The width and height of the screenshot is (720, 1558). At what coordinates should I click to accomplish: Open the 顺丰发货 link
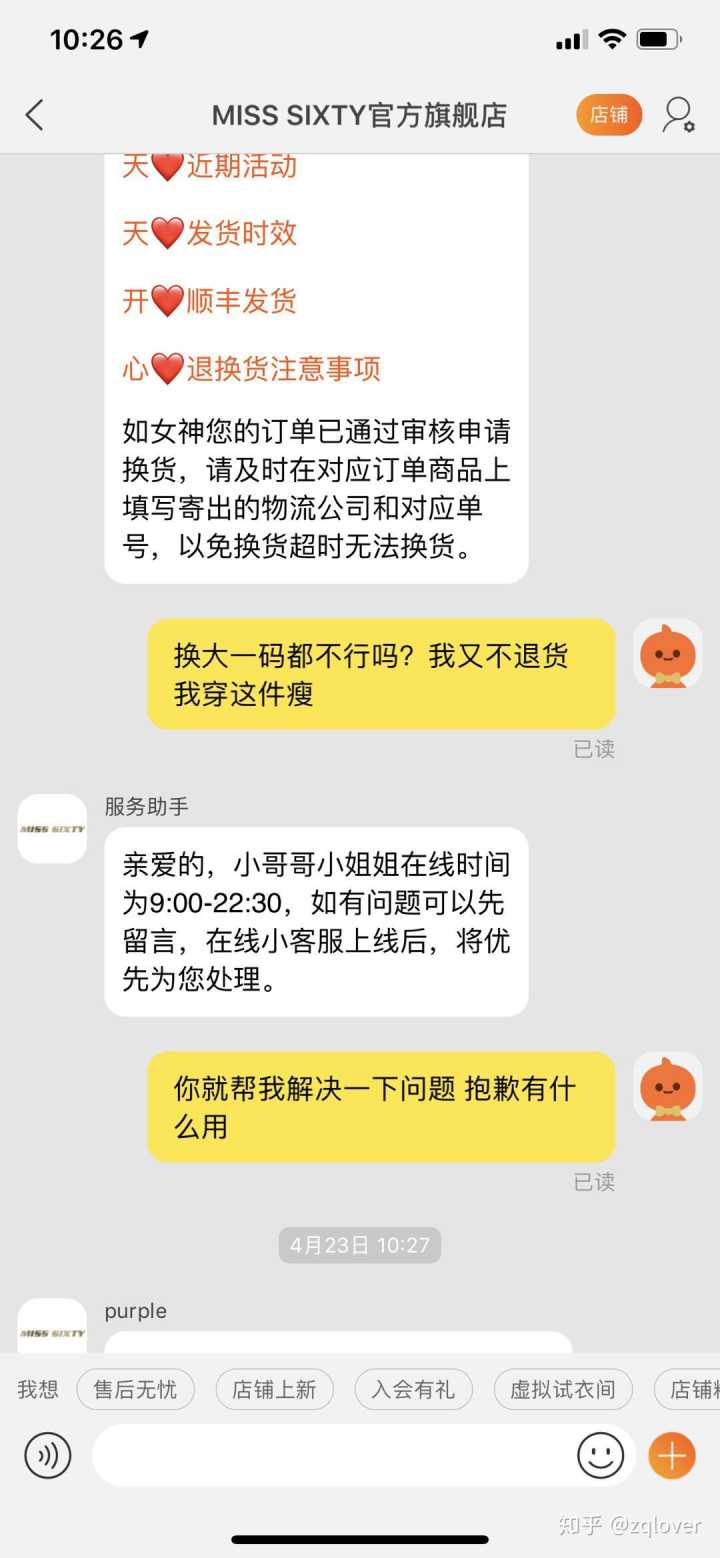pyautogui.click(x=240, y=301)
